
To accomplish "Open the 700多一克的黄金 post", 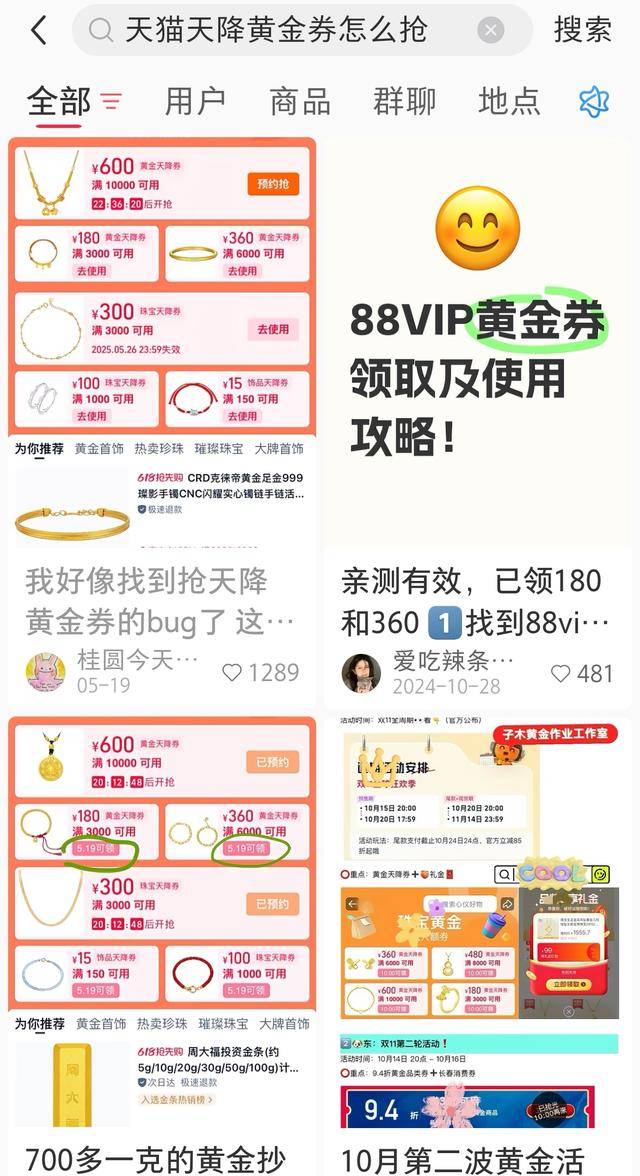I will [x=161, y=1158].
